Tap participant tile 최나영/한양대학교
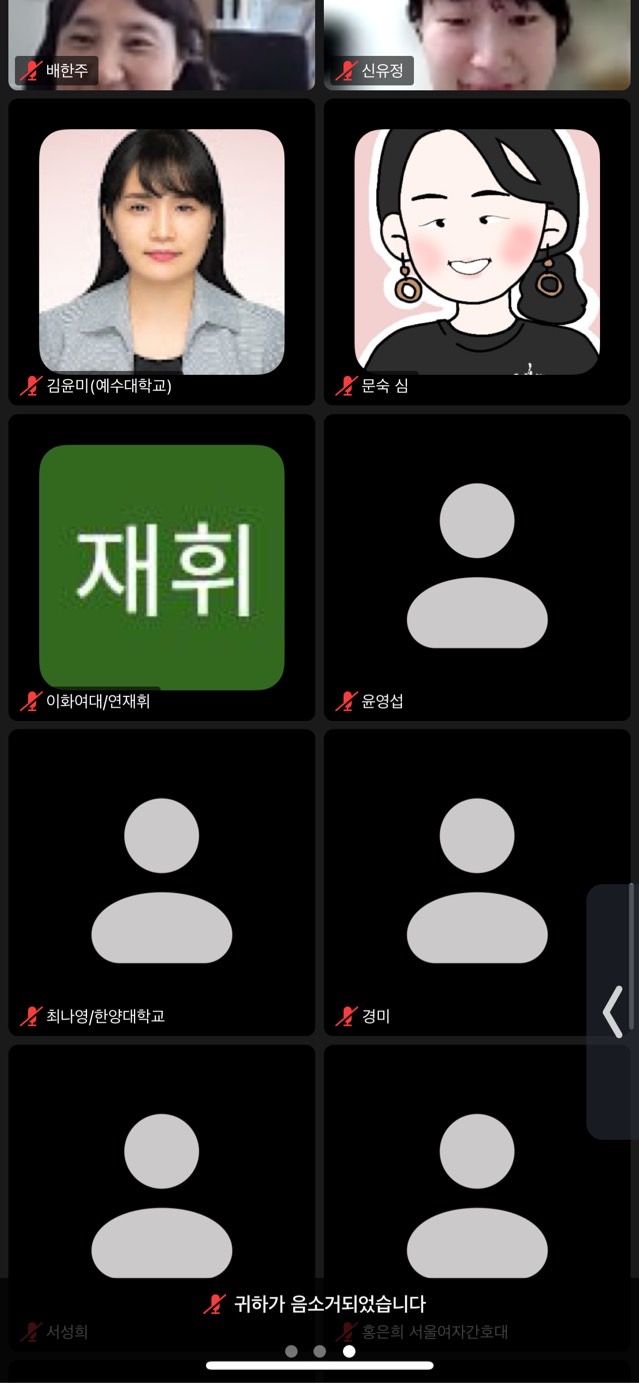The width and height of the screenshot is (639, 1385). [x=161, y=882]
